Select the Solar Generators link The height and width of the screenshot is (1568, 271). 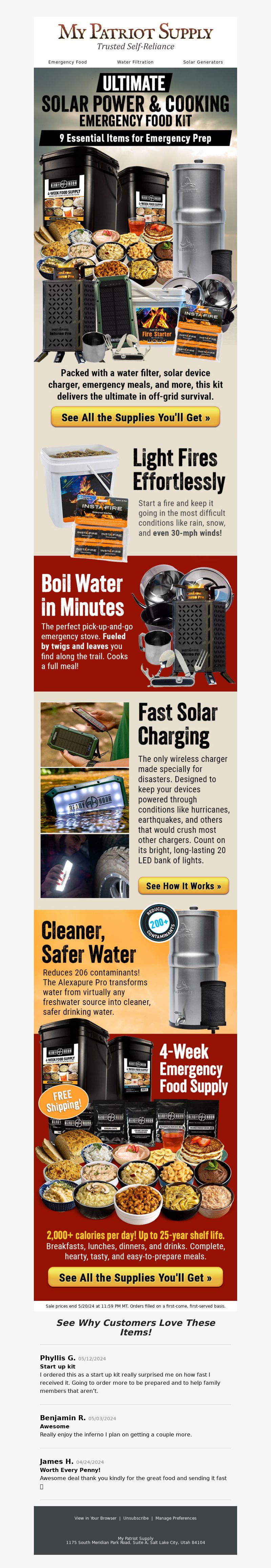coord(203,62)
